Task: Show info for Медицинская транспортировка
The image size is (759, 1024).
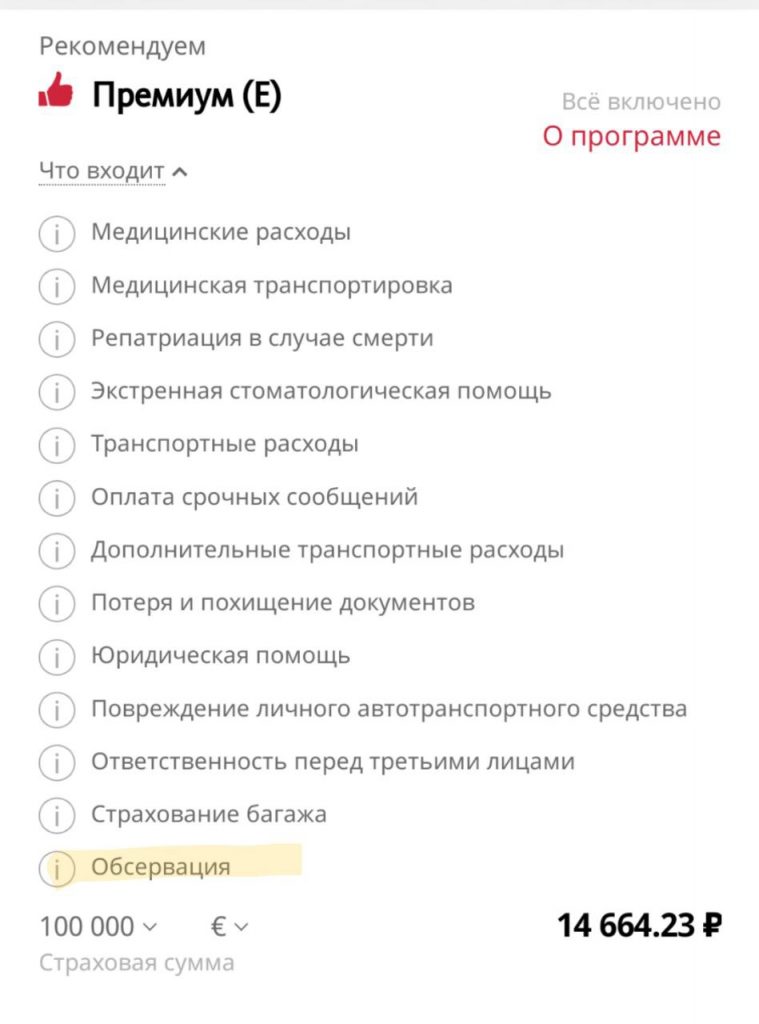Action: tap(57, 288)
